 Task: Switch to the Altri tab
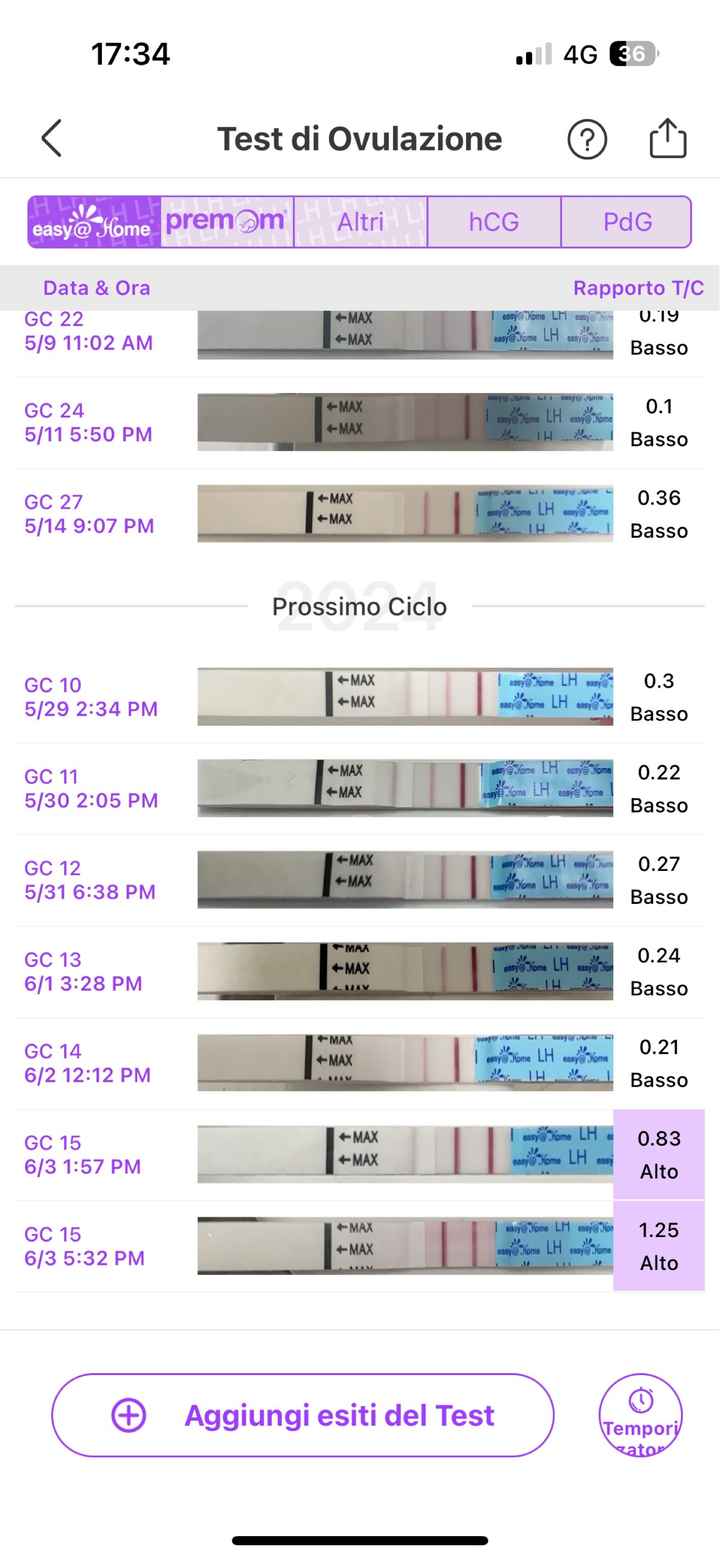tap(360, 222)
